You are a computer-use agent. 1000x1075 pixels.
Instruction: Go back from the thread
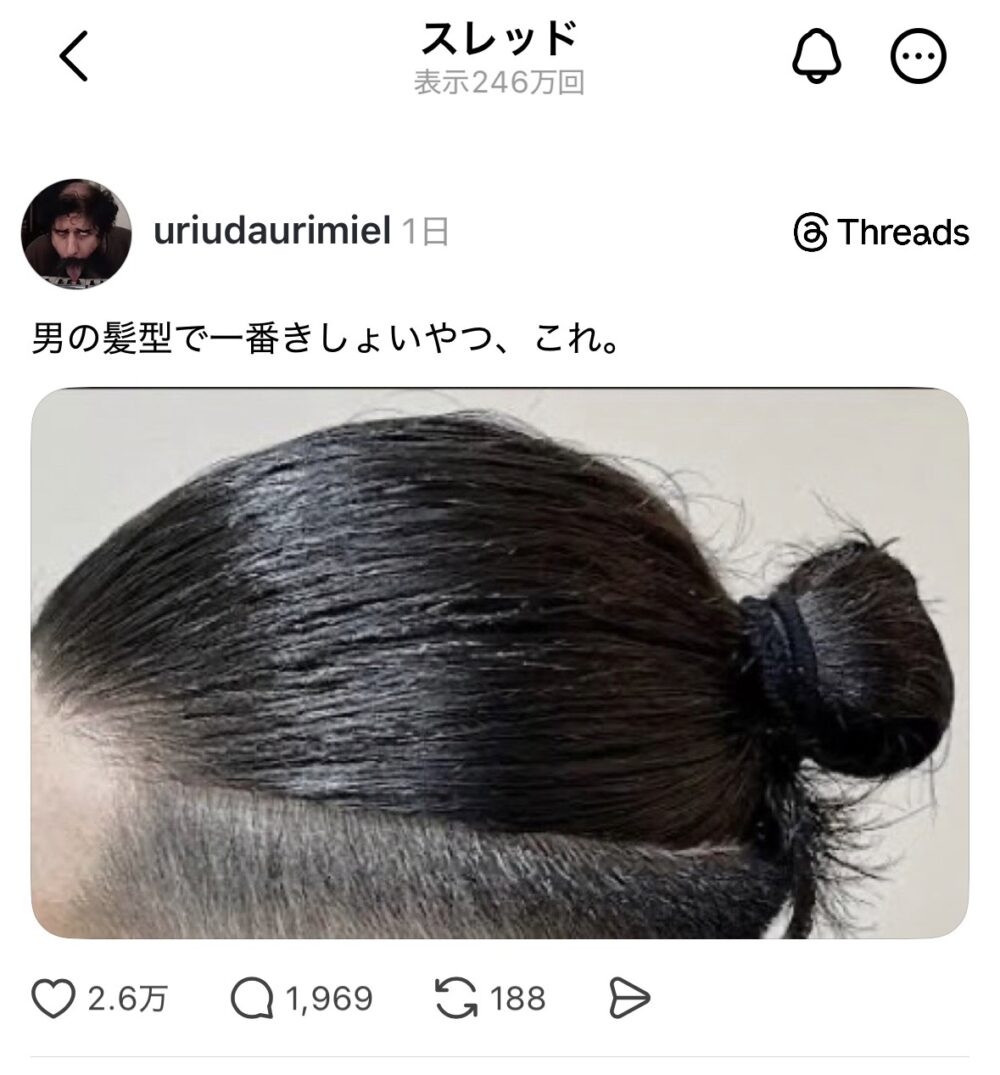[75, 59]
